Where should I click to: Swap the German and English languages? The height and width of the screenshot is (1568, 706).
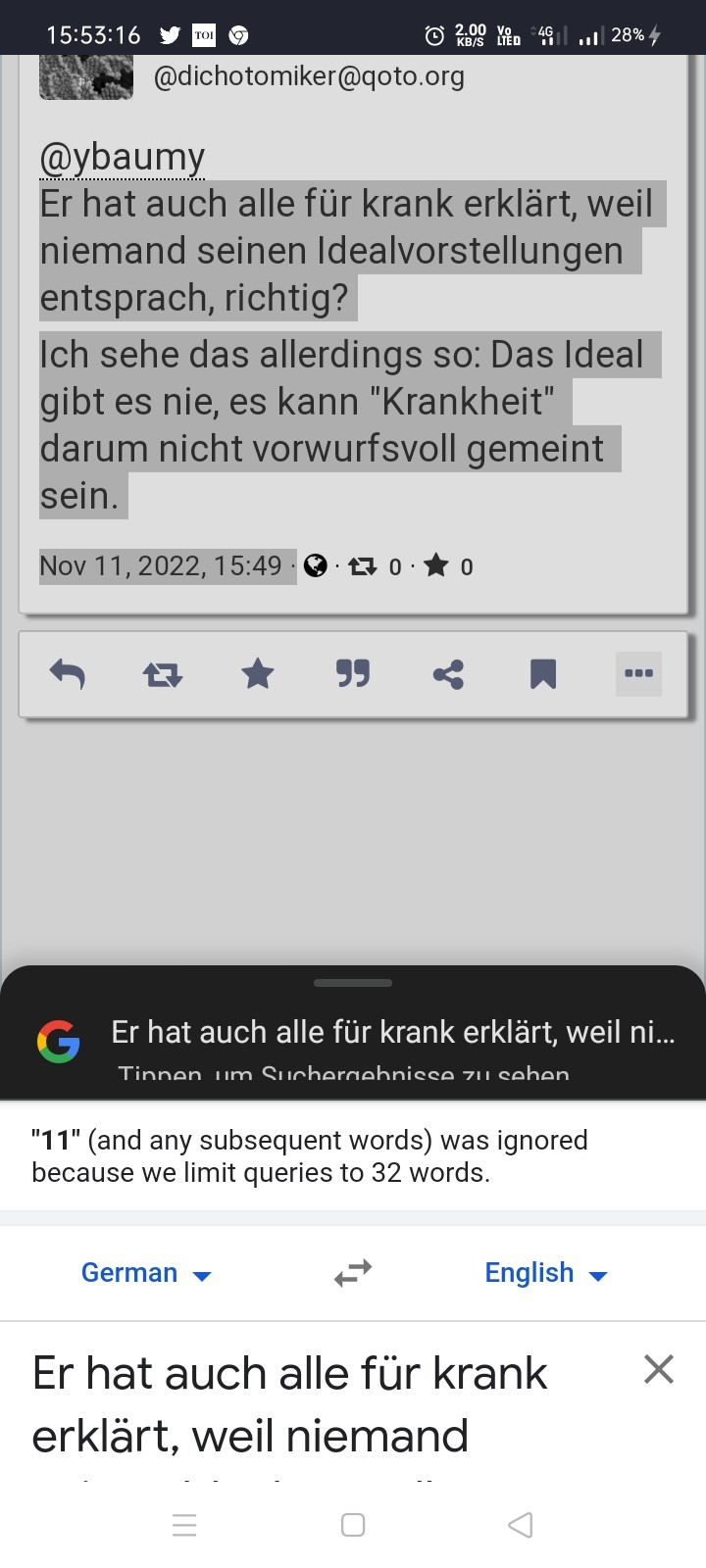[x=353, y=1273]
